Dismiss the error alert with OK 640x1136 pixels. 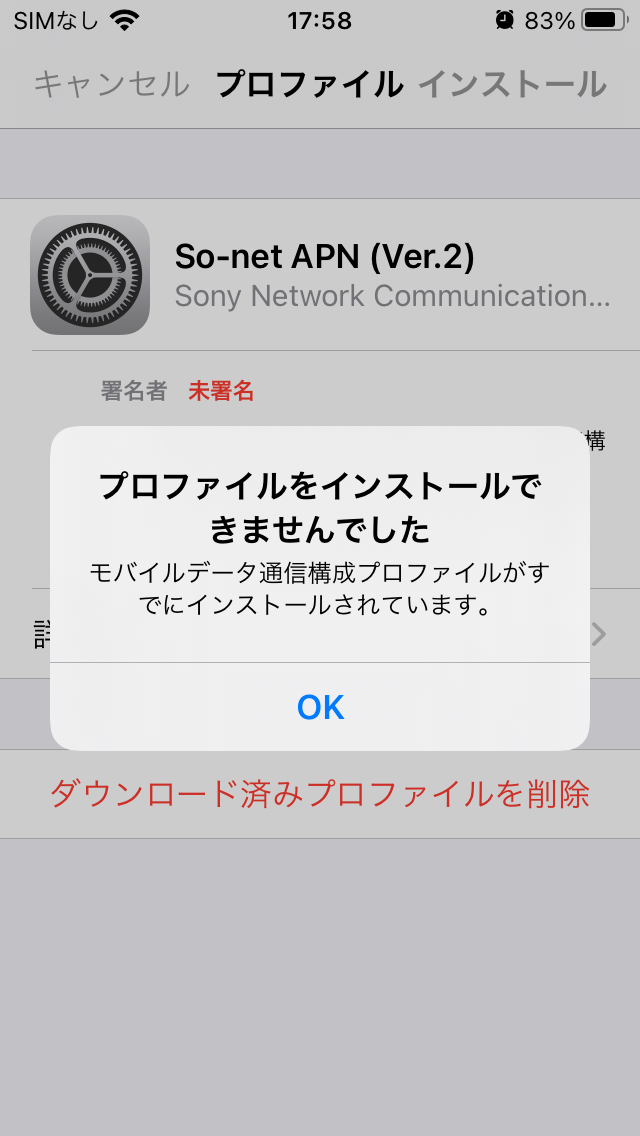coord(320,707)
